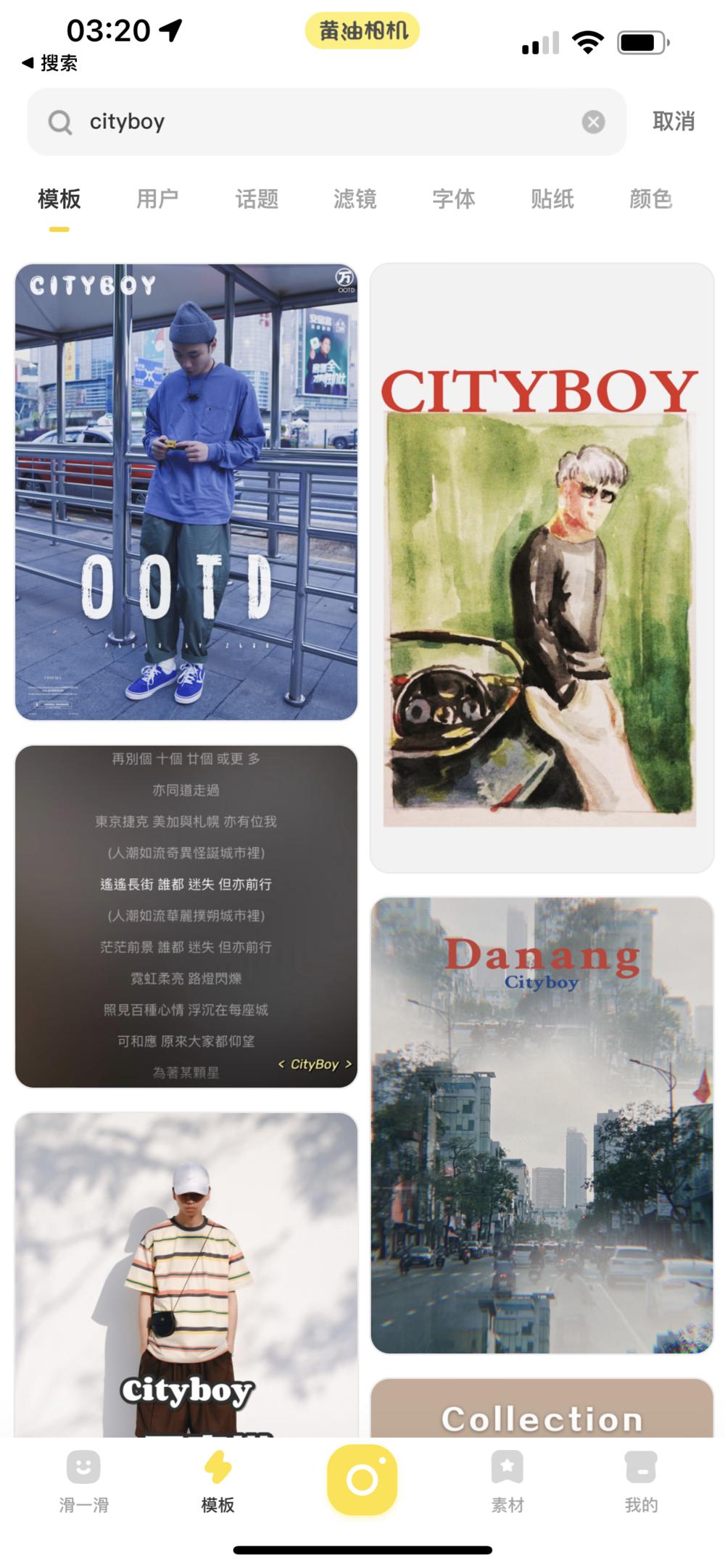
Task: Switch to the 颜色 tab
Action: tap(650, 199)
